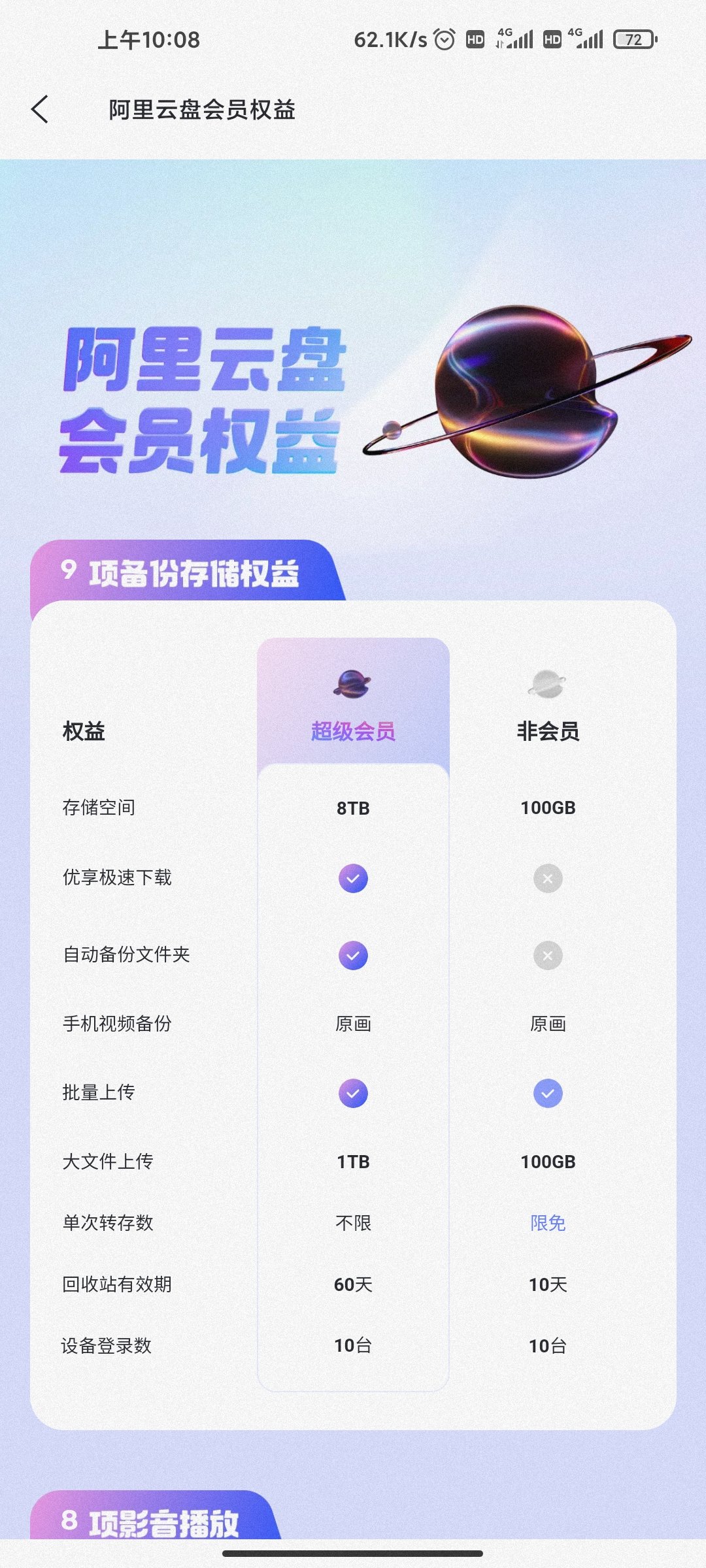Tap the battery indicator showing 72
Viewport: 706px width, 1568px height.
[x=632, y=41]
